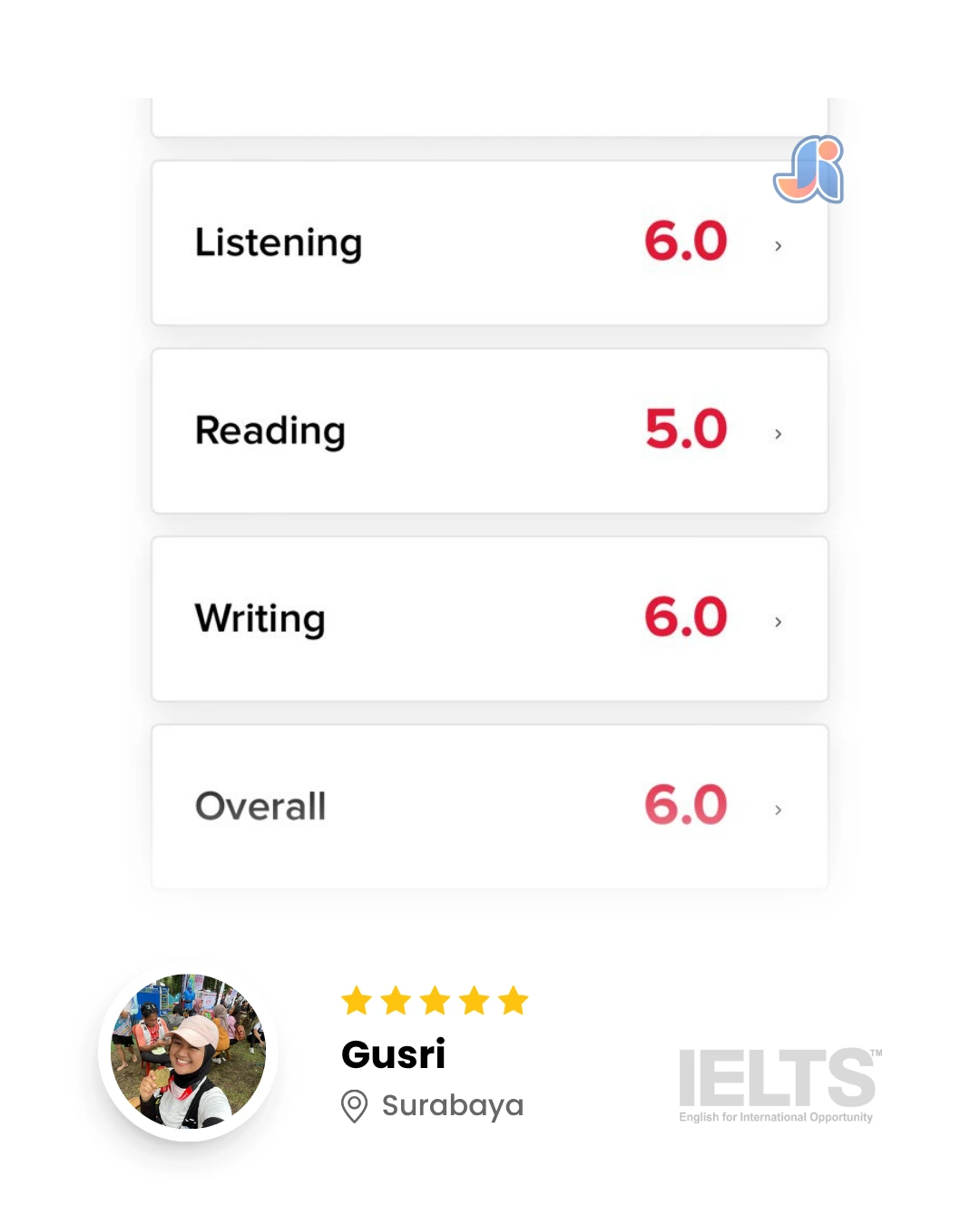Click the name Gusri
Image resolution: width=980 pixels, height=1225 pixels.
(x=392, y=1054)
